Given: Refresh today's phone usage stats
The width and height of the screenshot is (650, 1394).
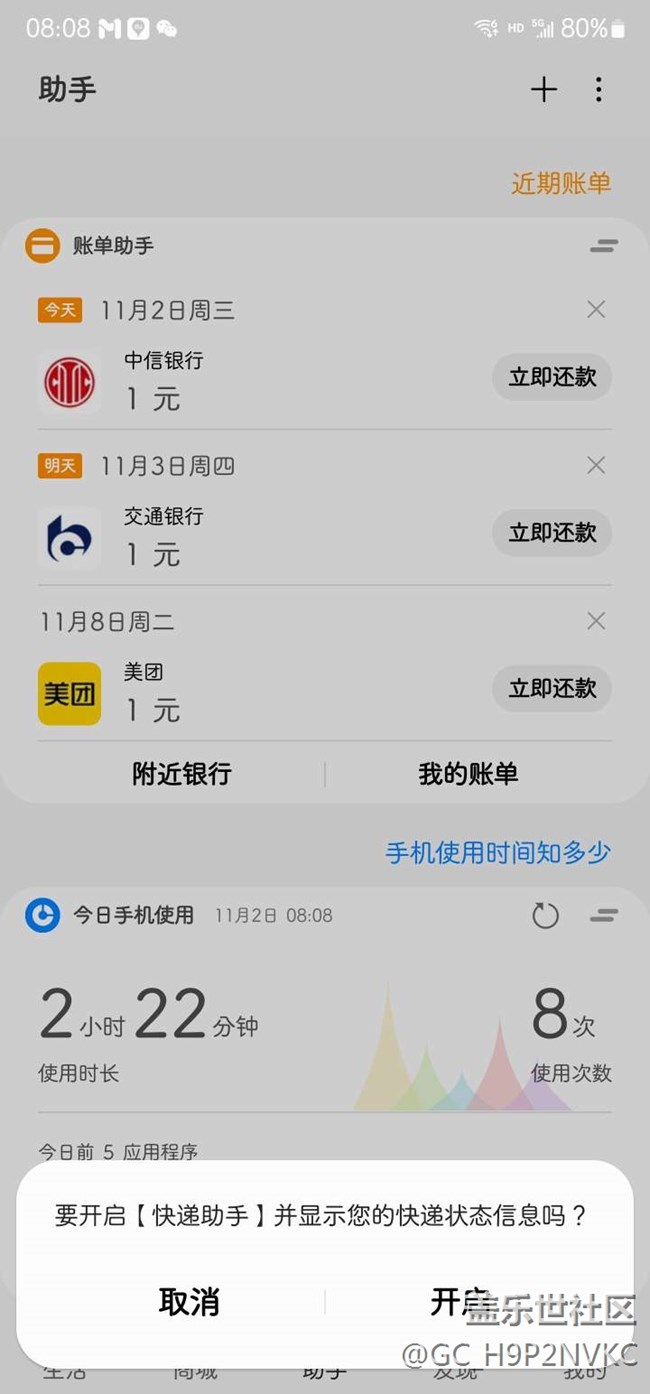Looking at the screenshot, I should pyautogui.click(x=545, y=915).
